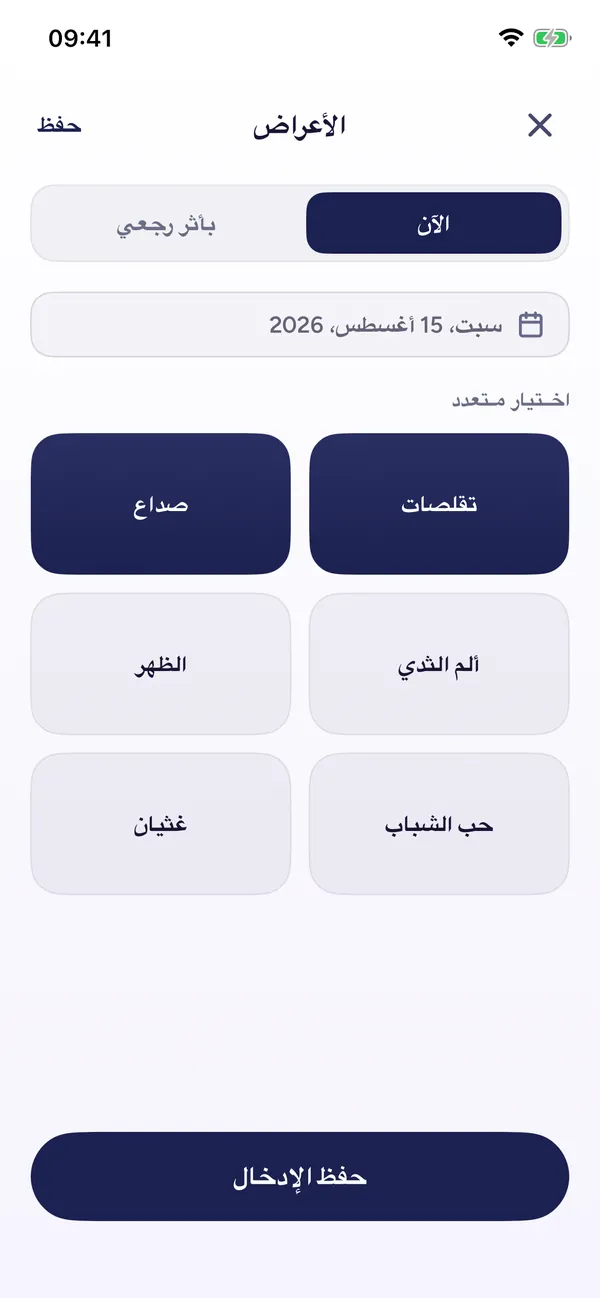Open the date picker showing 15 أغسطس 2026
Screen dimensions: 600x1298
tap(300, 324)
